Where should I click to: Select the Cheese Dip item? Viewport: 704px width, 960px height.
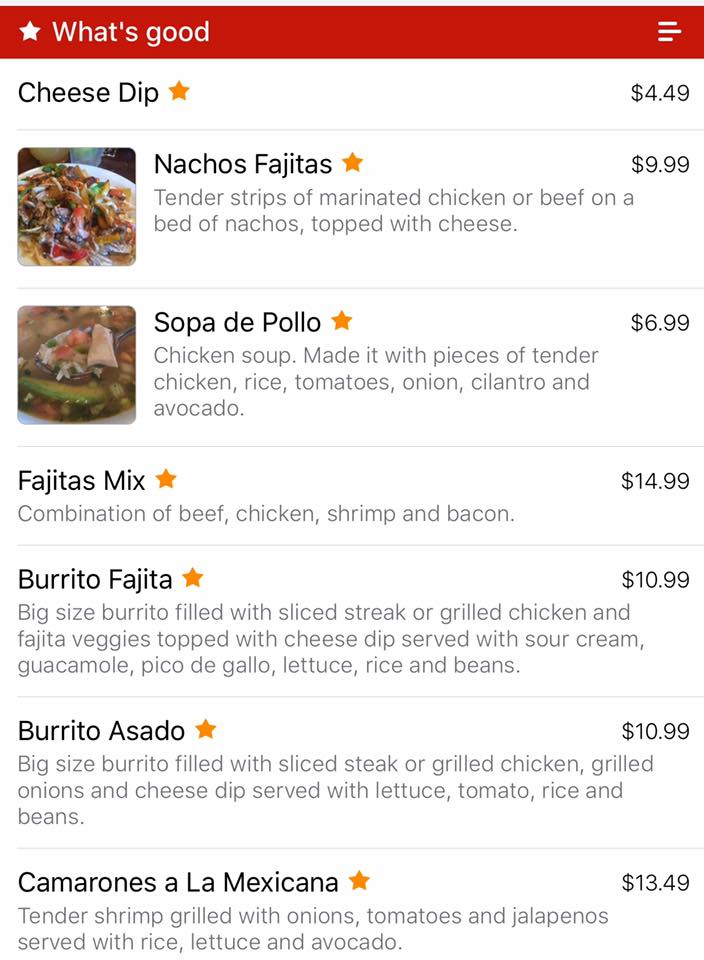point(88,93)
